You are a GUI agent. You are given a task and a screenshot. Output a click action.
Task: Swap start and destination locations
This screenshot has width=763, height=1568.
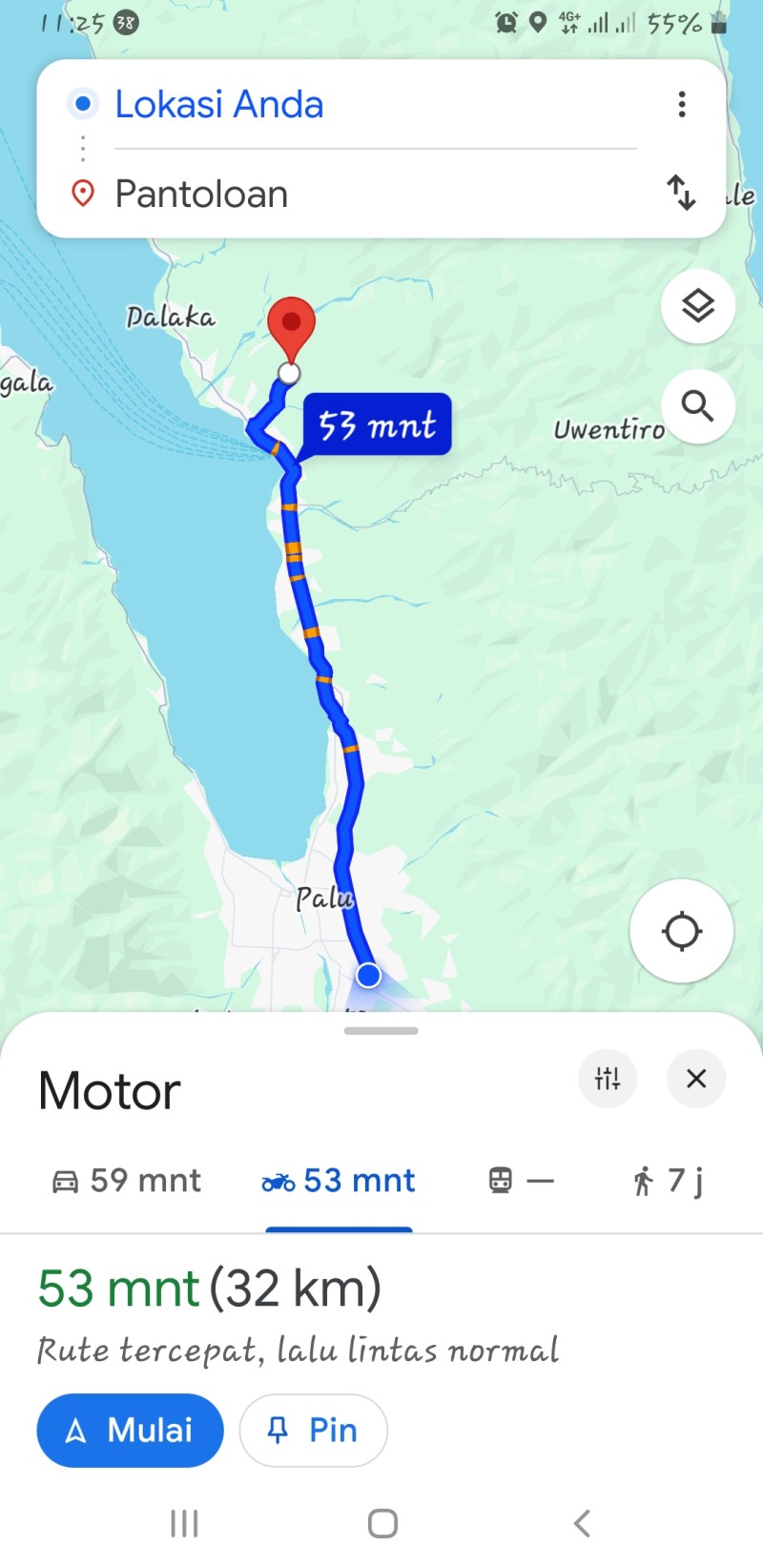(x=681, y=193)
